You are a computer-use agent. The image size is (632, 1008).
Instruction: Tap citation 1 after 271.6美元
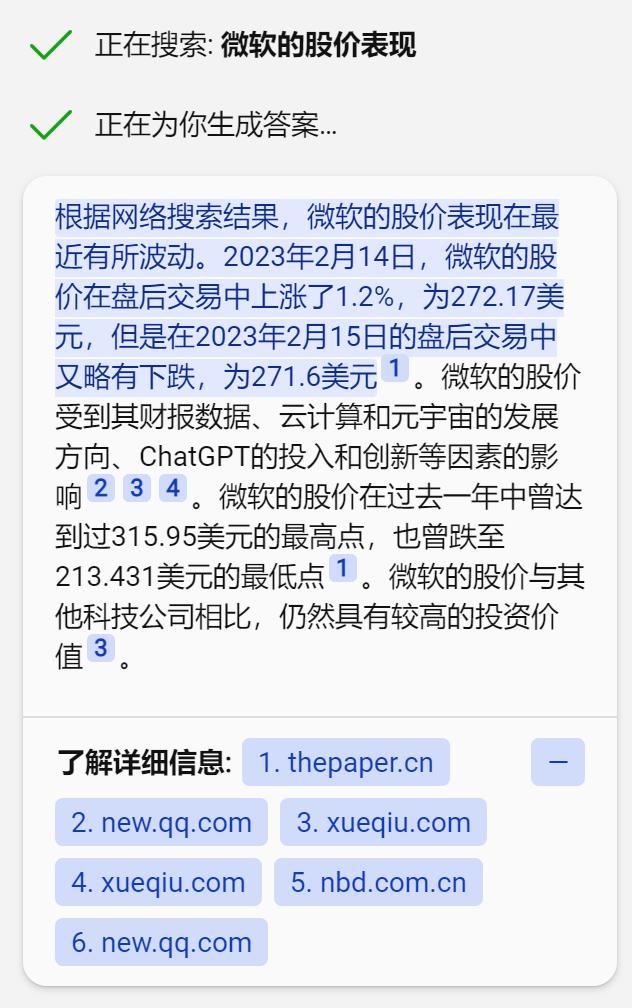point(395,369)
